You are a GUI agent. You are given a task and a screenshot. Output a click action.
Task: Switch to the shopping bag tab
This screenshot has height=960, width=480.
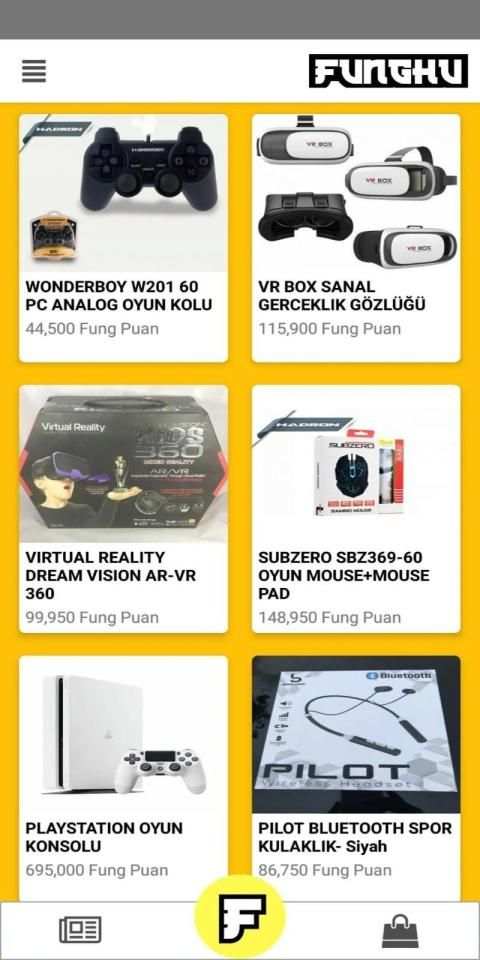click(x=400, y=931)
